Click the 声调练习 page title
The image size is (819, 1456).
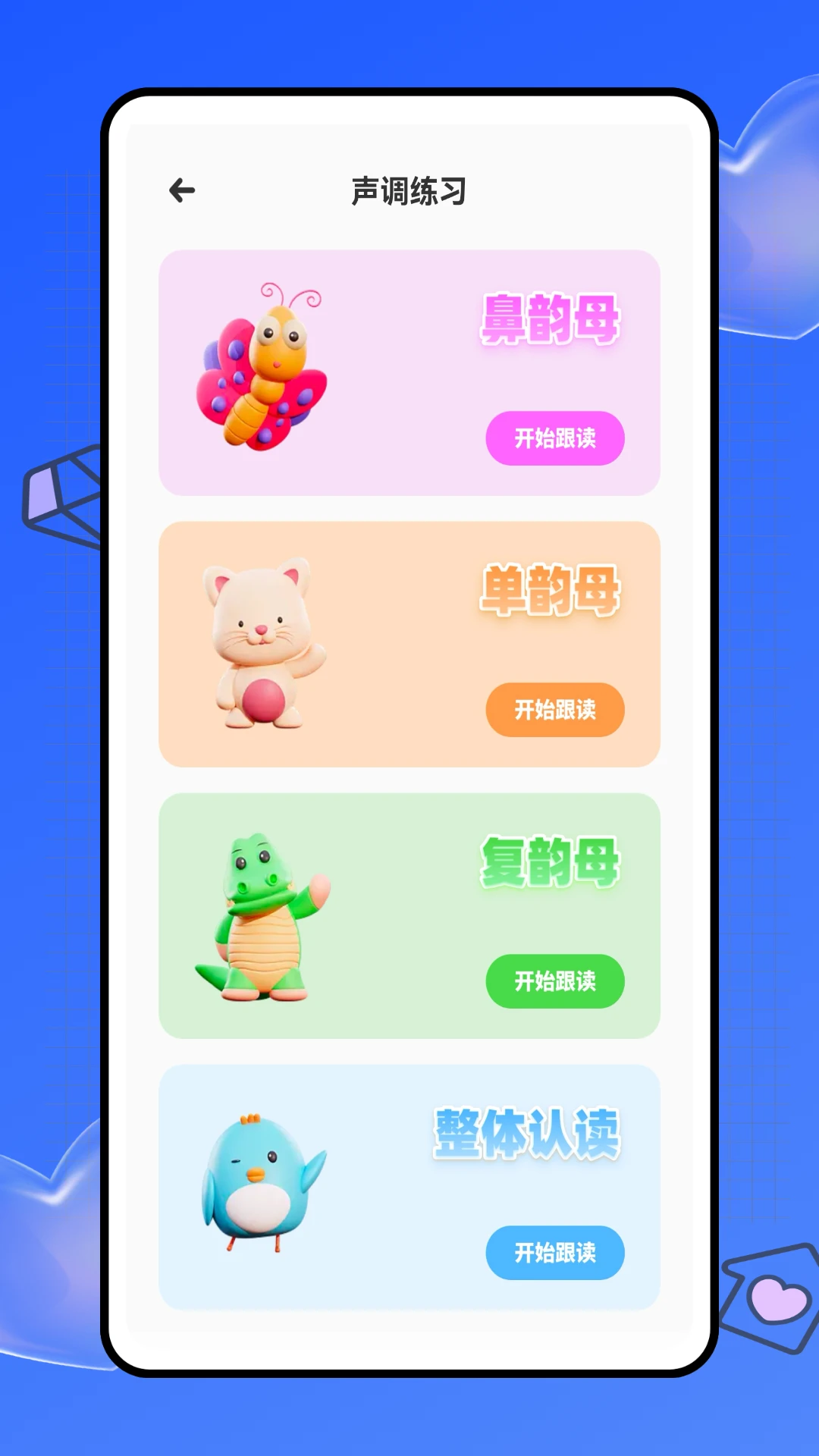409,192
